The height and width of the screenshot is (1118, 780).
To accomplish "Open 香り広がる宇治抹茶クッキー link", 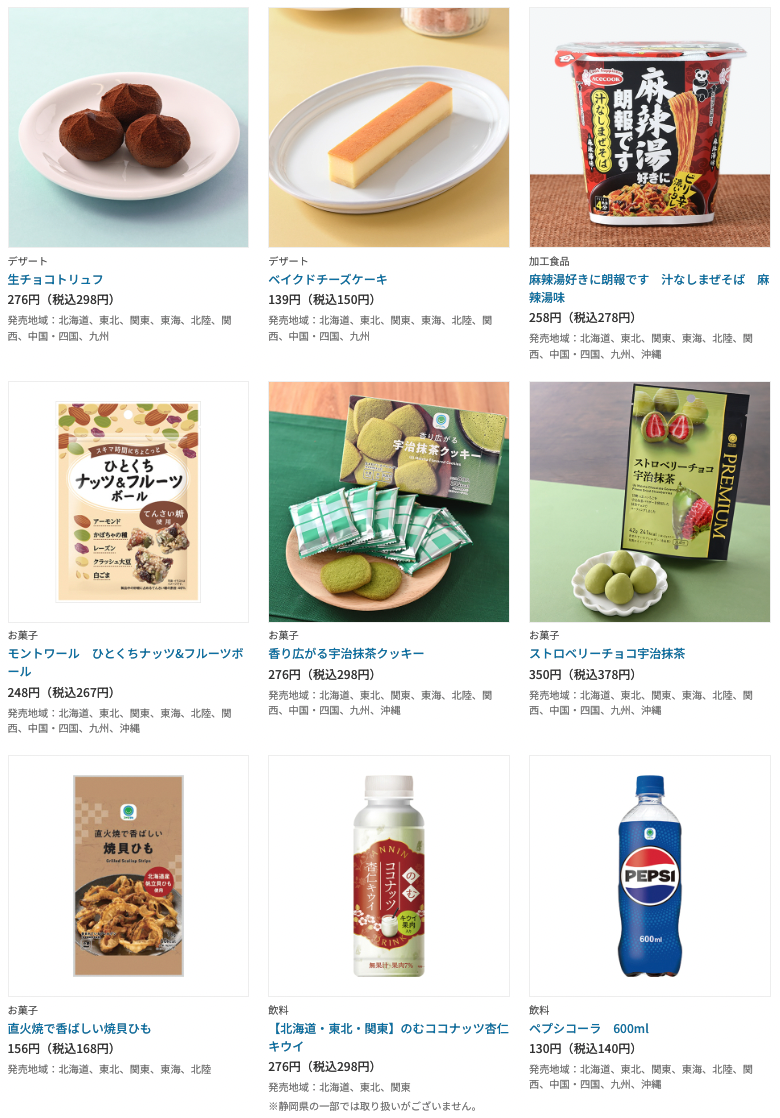I will pos(346,653).
